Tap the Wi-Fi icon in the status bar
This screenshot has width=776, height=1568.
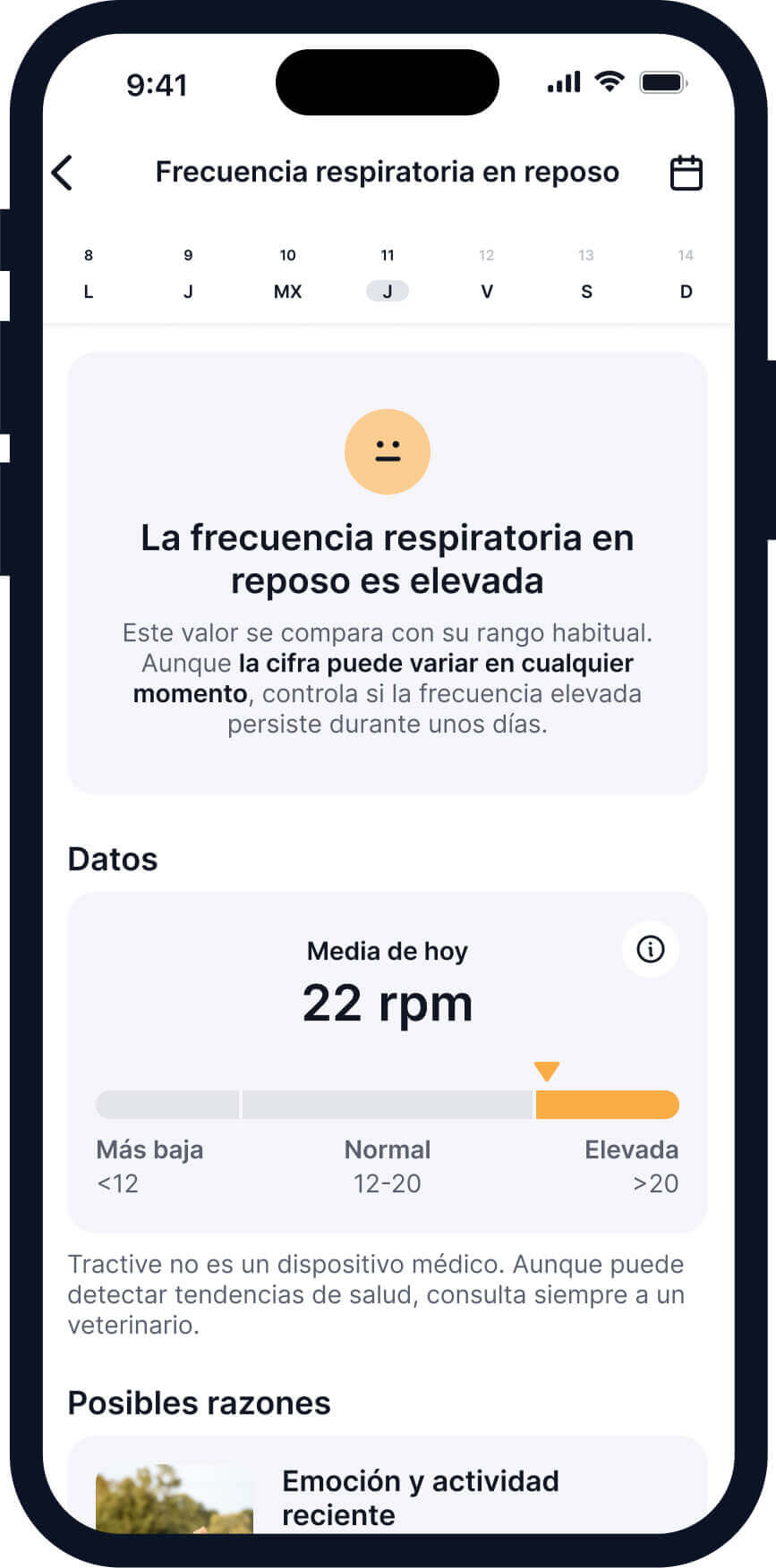tap(610, 81)
